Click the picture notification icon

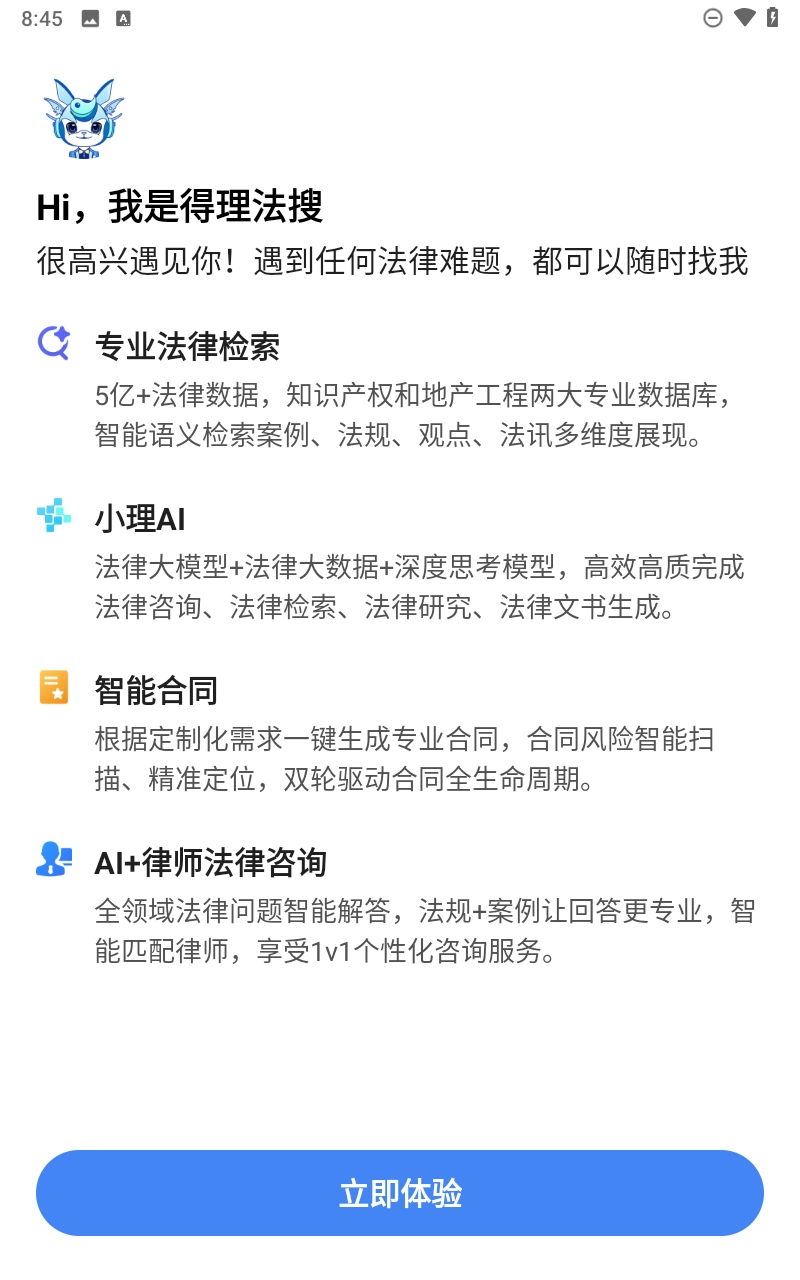(89, 17)
